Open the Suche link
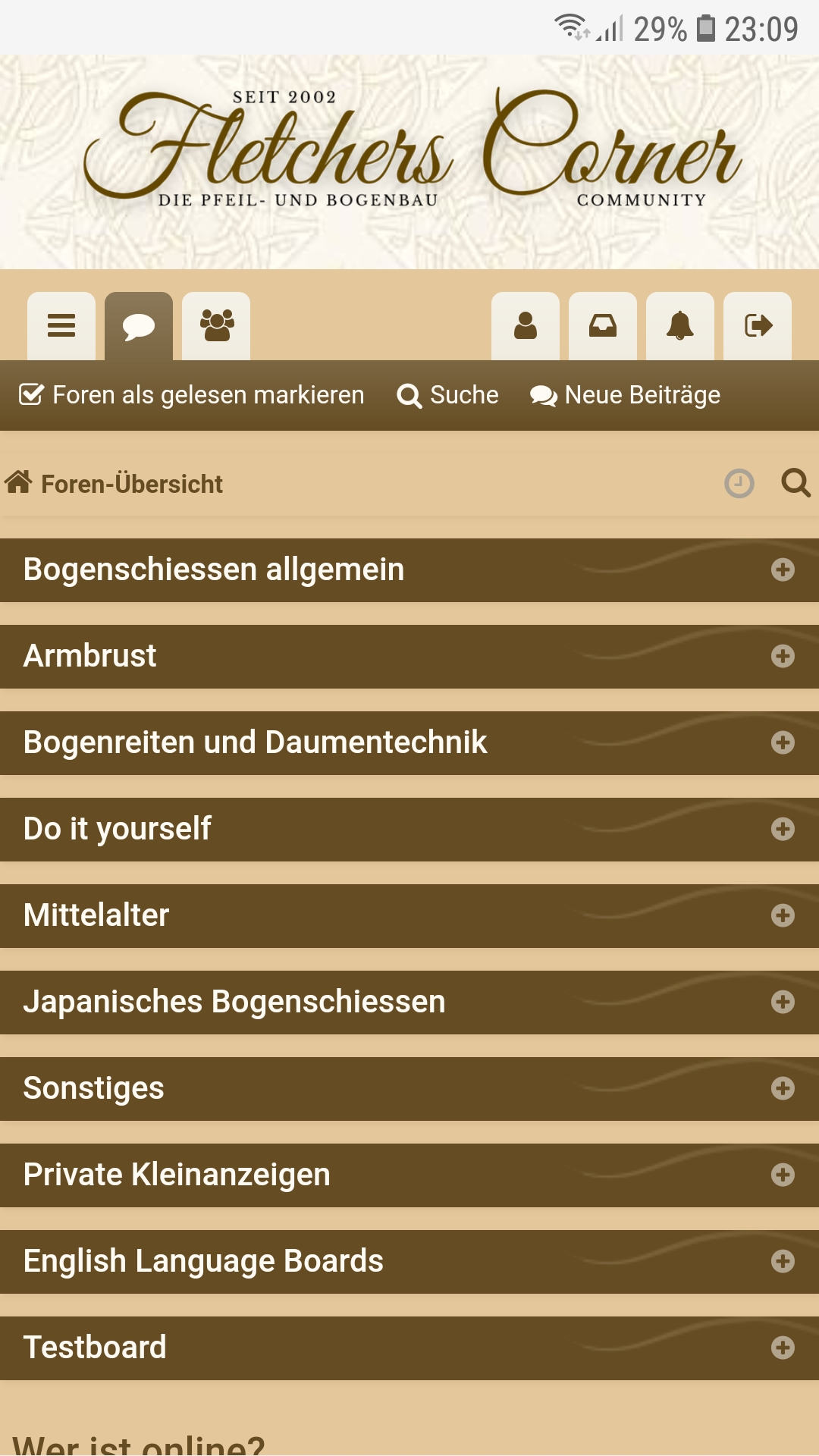Viewport: 819px width, 1456px height. tap(448, 395)
